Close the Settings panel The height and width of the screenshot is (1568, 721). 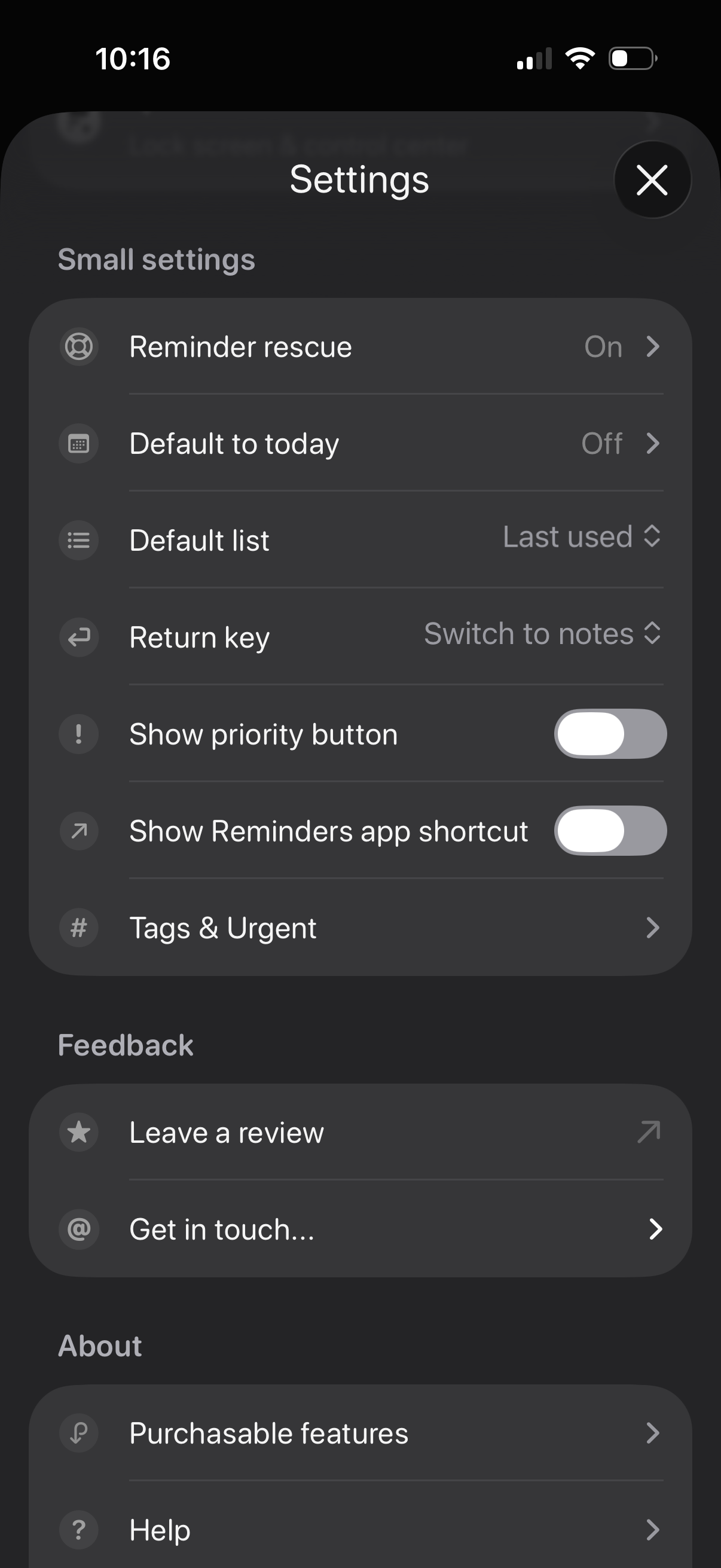click(652, 179)
